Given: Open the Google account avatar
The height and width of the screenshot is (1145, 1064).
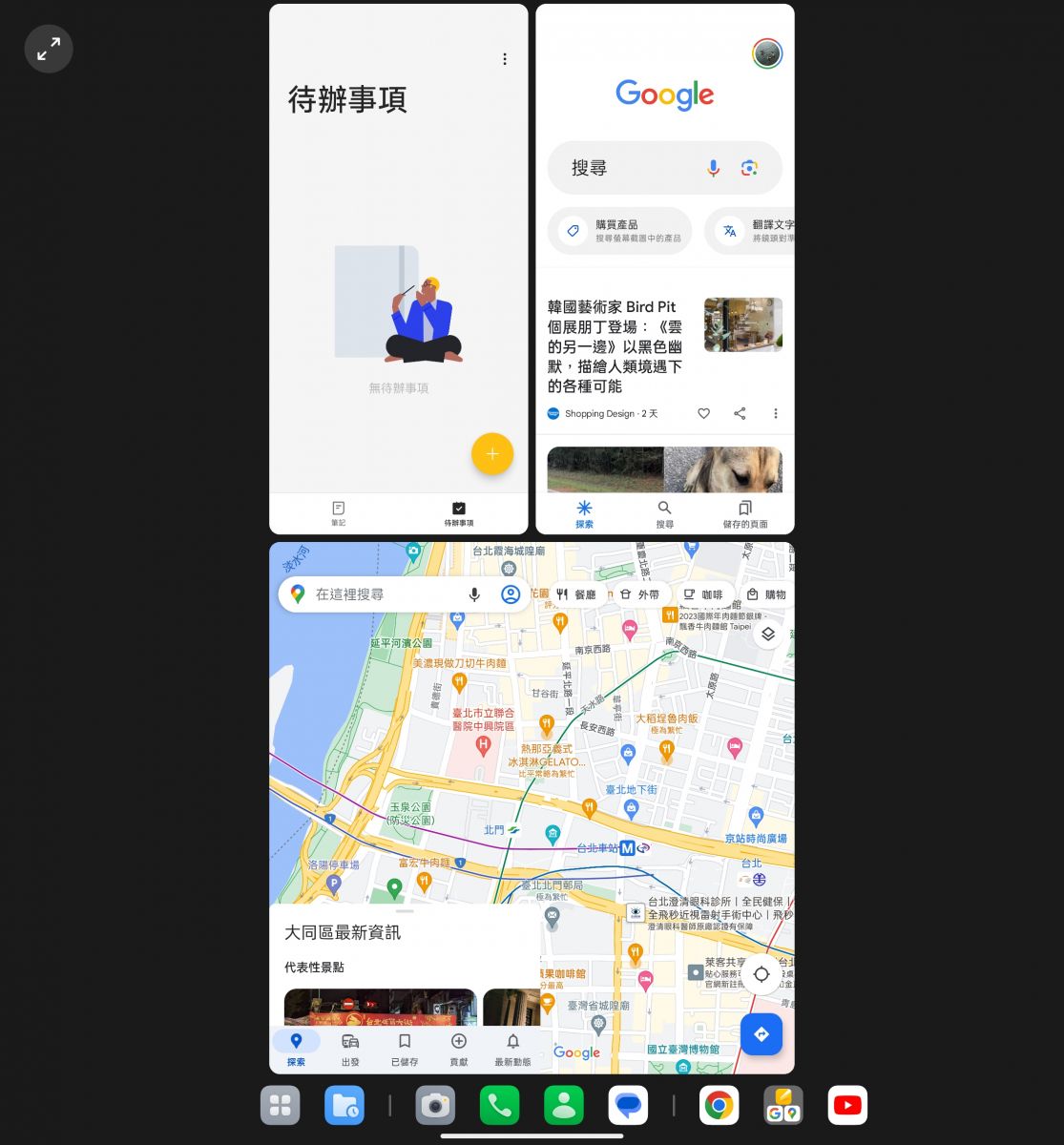Looking at the screenshot, I should 767,53.
